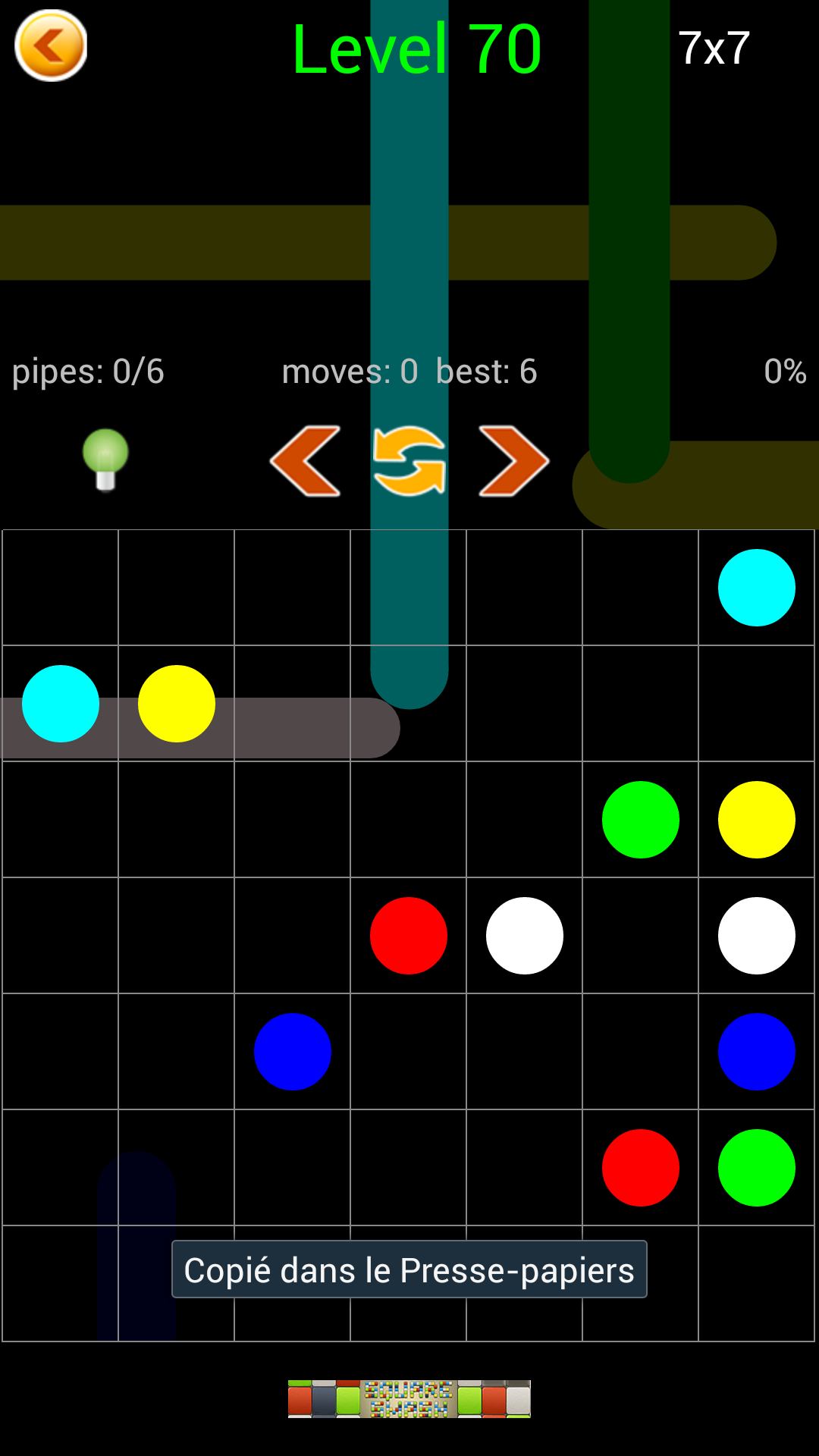Go back with the orange arrow button
819x1456 pixels.
[51, 46]
